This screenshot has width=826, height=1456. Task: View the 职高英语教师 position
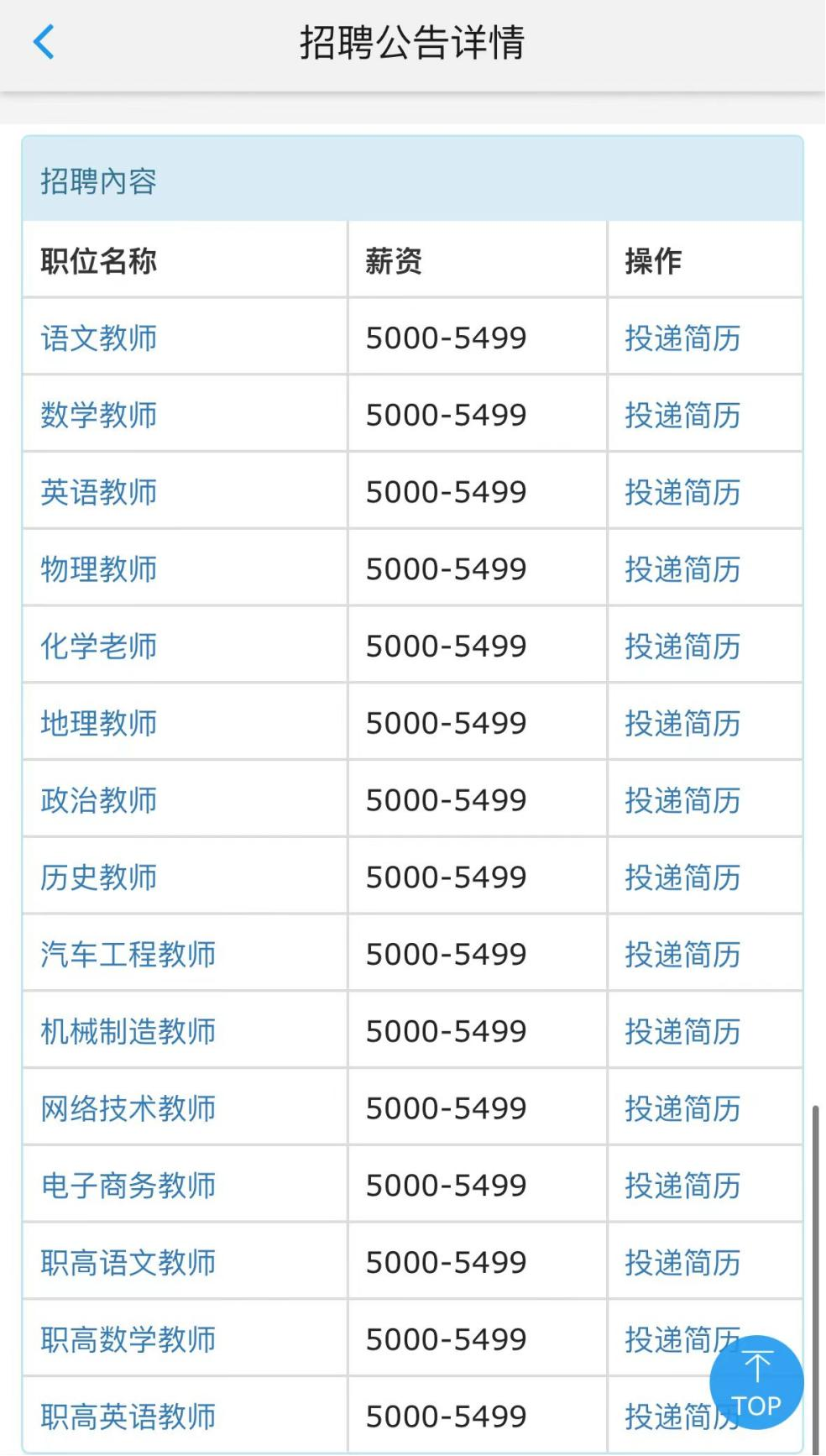(x=128, y=1417)
